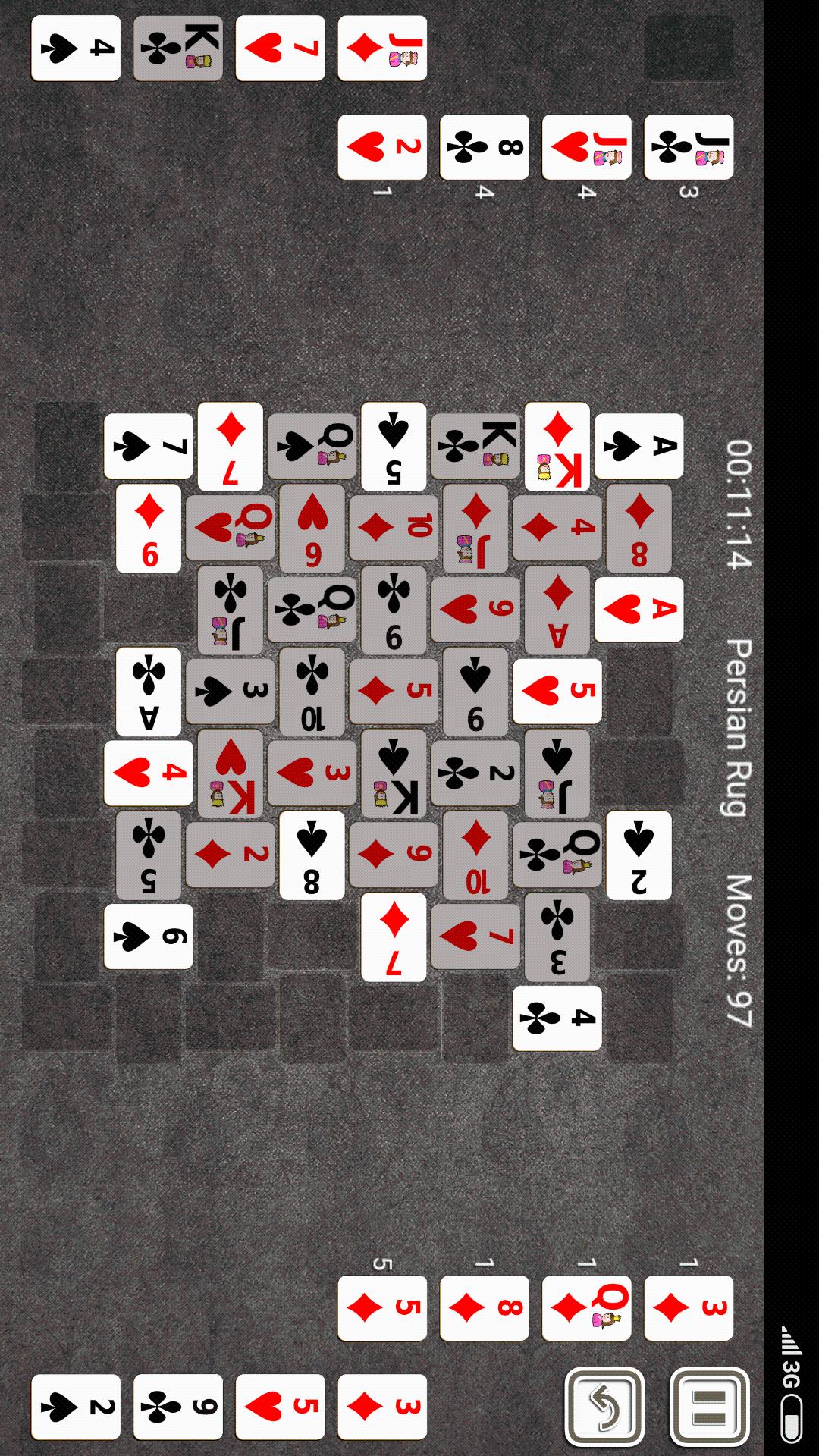Select the jack of hearts pile
Image resolution: width=819 pixels, height=1456 pixels.
586,147
